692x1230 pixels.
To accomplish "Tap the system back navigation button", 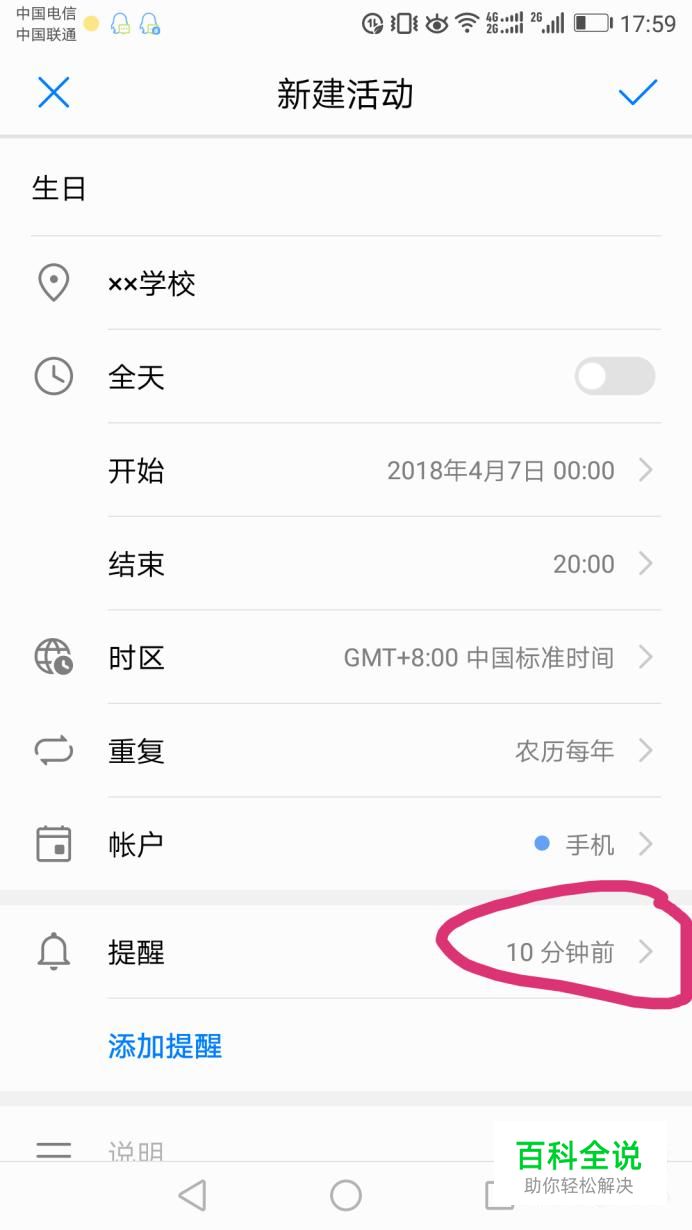I will (x=192, y=1195).
